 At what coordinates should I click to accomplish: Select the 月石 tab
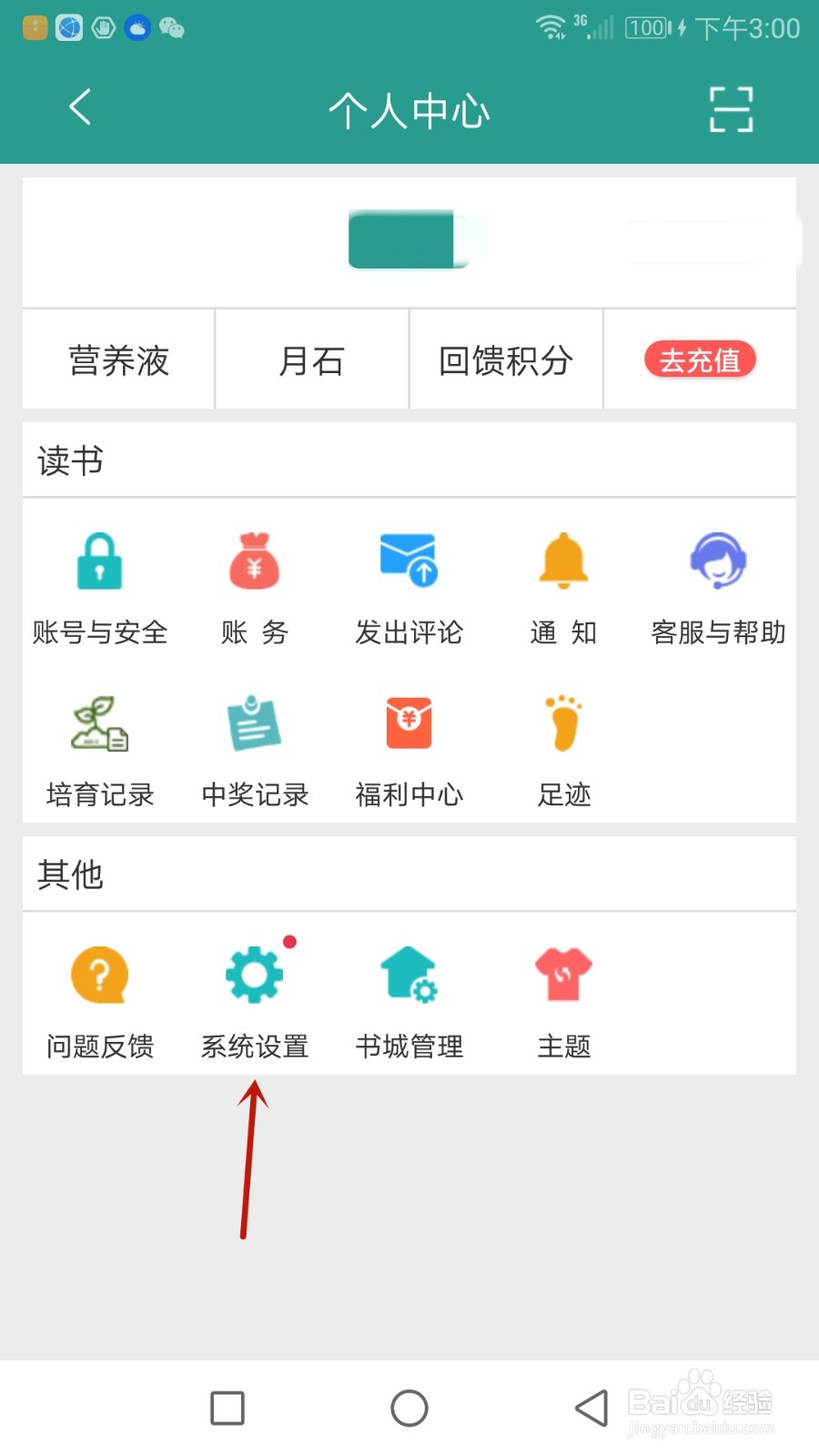pyautogui.click(x=311, y=359)
